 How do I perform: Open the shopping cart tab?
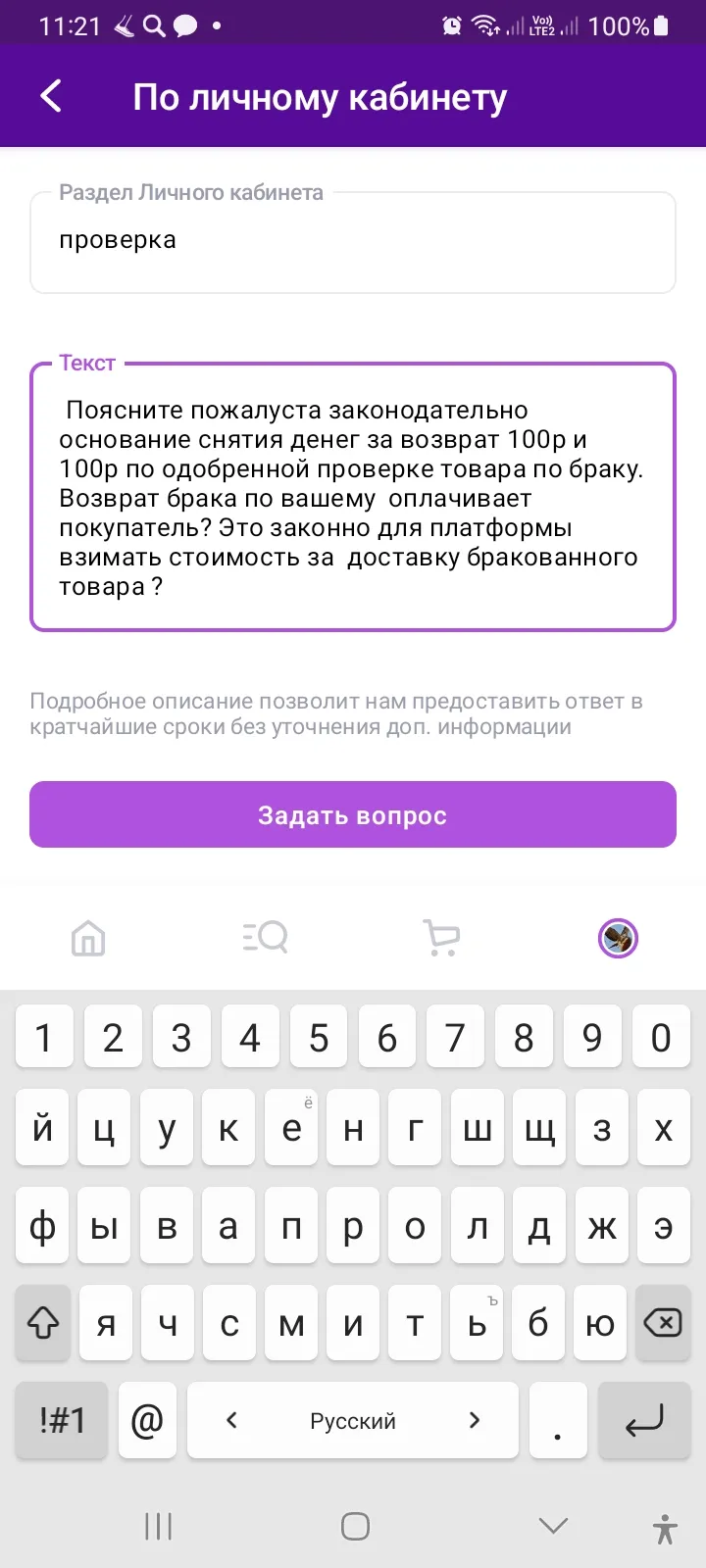tap(441, 938)
